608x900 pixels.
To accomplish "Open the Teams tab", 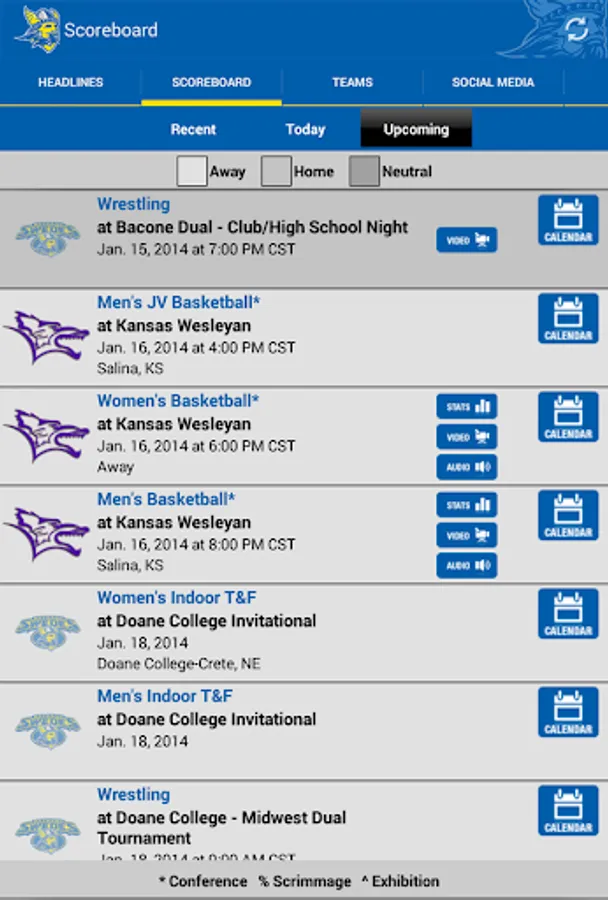I will coord(352,82).
